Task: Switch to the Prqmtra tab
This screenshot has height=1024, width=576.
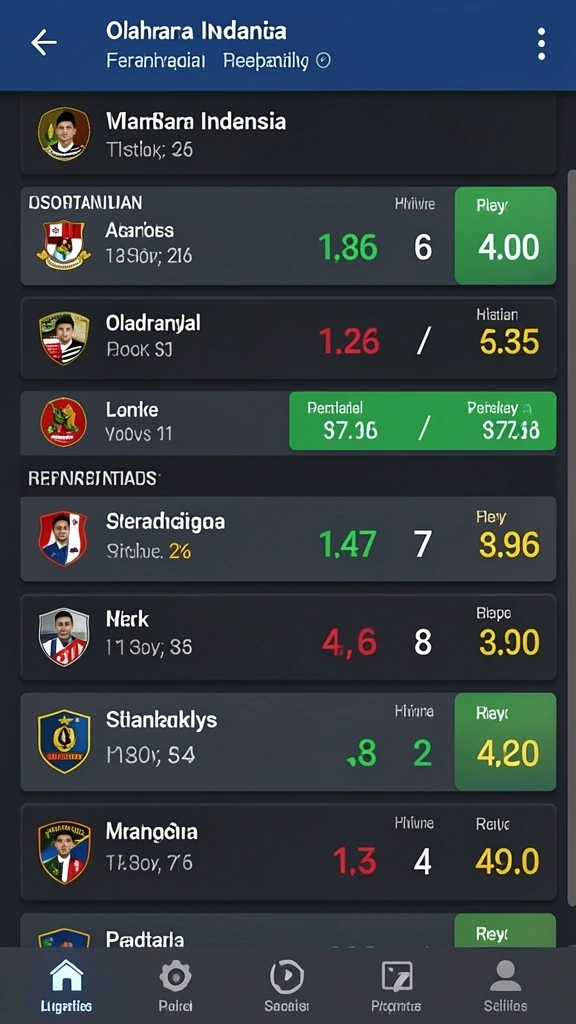Action: tap(396, 985)
